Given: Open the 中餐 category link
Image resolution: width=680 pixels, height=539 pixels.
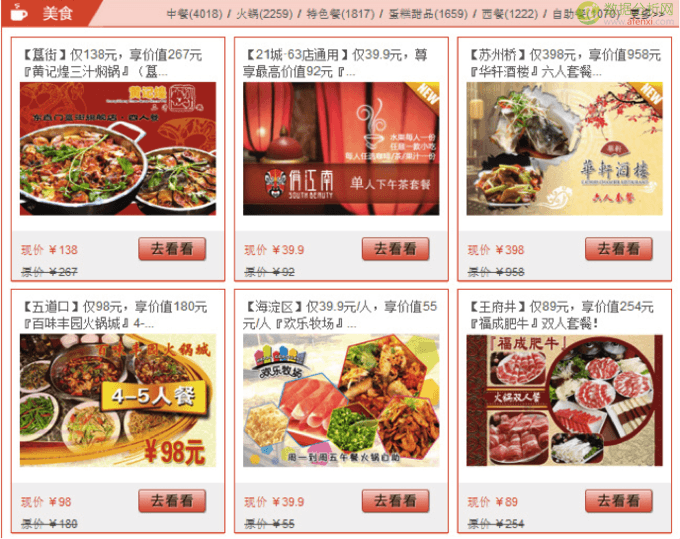Looking at the screenshot, I should (194, 14).
